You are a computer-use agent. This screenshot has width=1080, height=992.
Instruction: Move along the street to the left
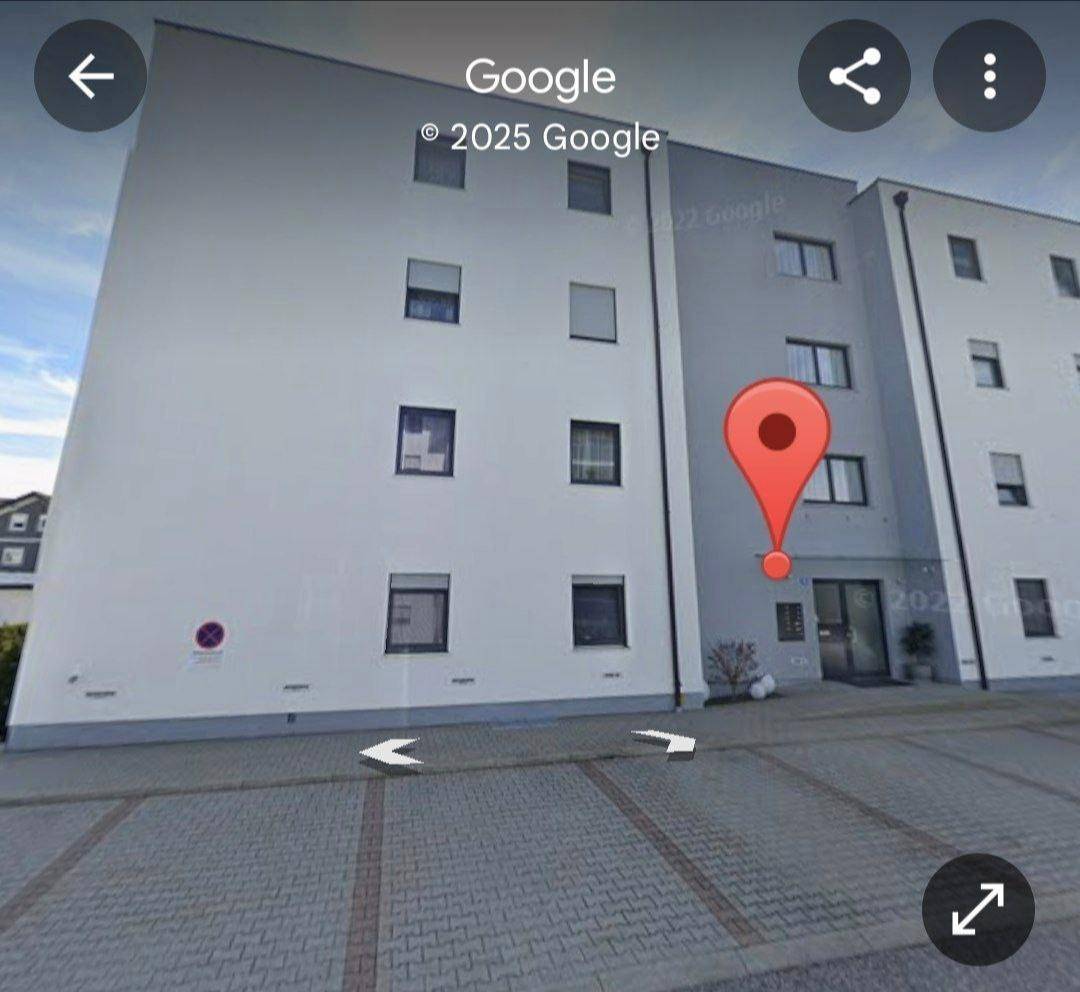click(x=391, y=752)
